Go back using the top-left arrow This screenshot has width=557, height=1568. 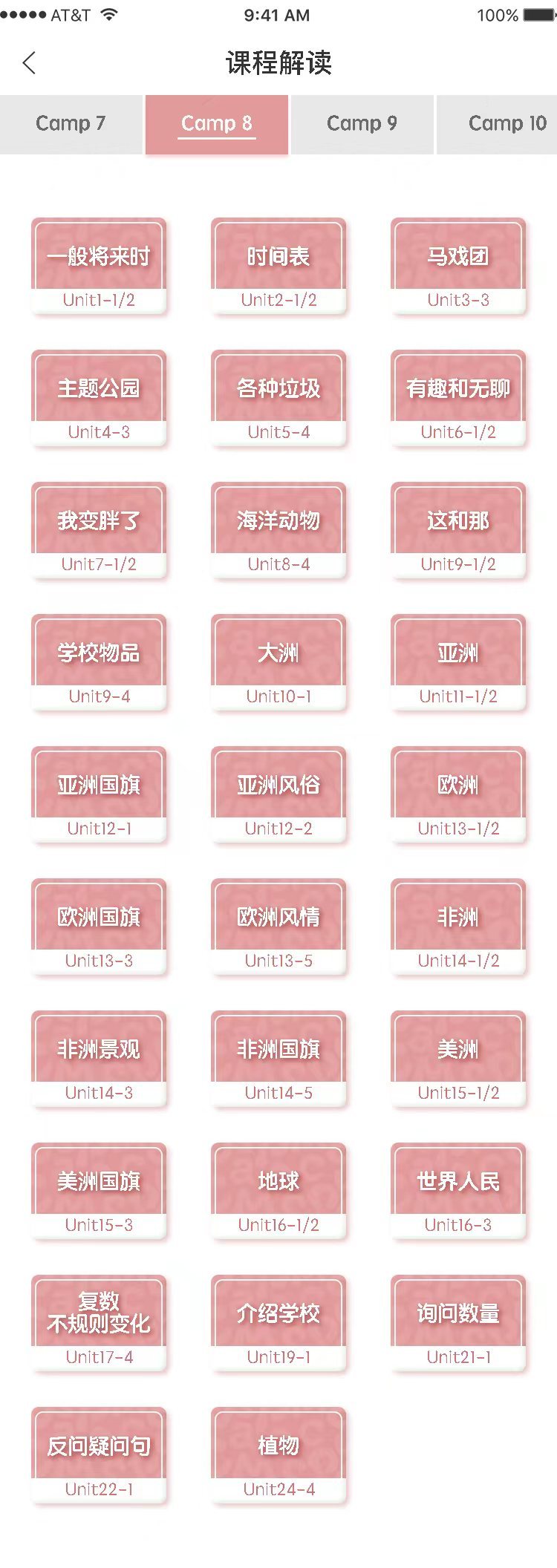click(29, 63)
